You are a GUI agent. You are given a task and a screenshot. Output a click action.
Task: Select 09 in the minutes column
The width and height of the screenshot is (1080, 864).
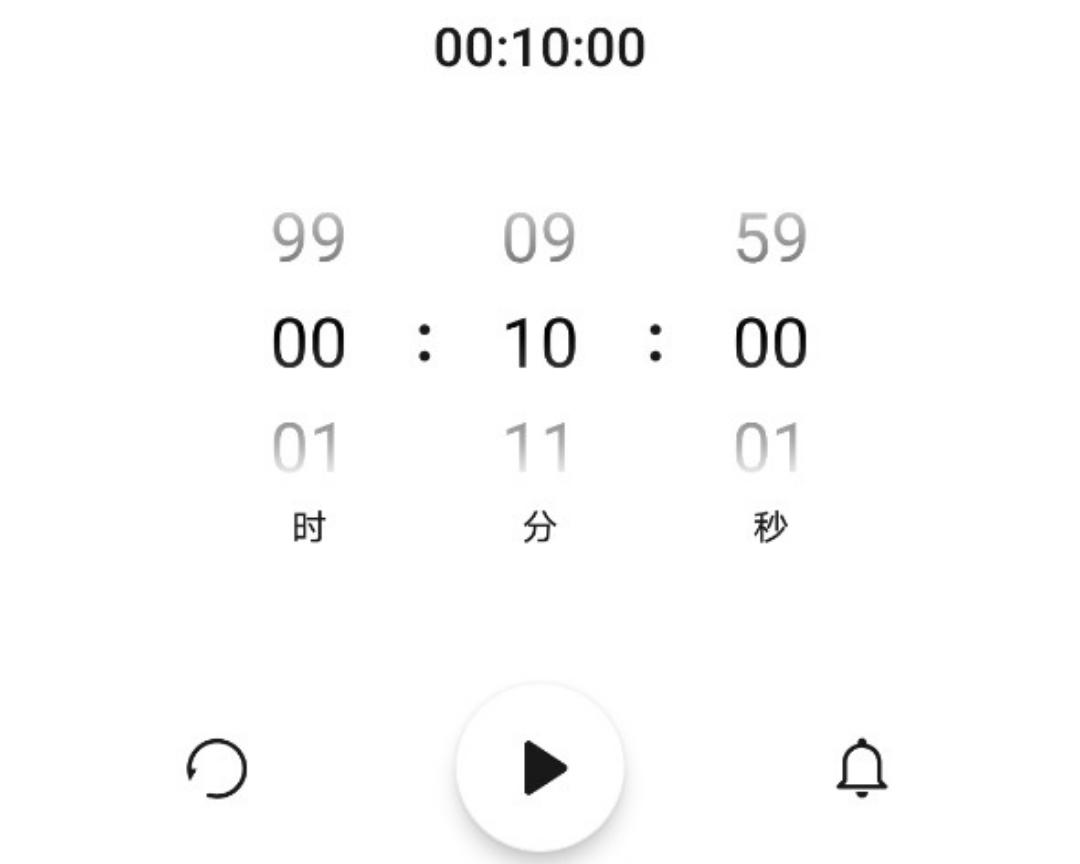[540, 238]
